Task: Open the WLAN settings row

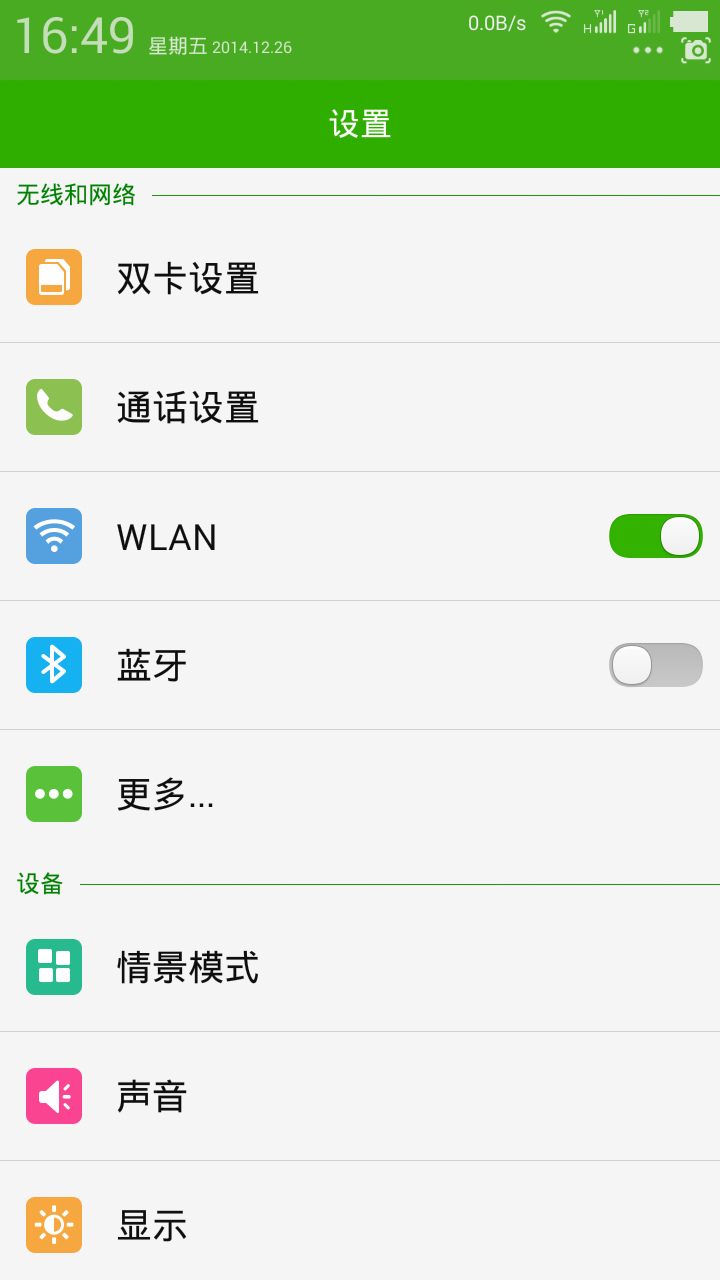Action: click(360, 536)
